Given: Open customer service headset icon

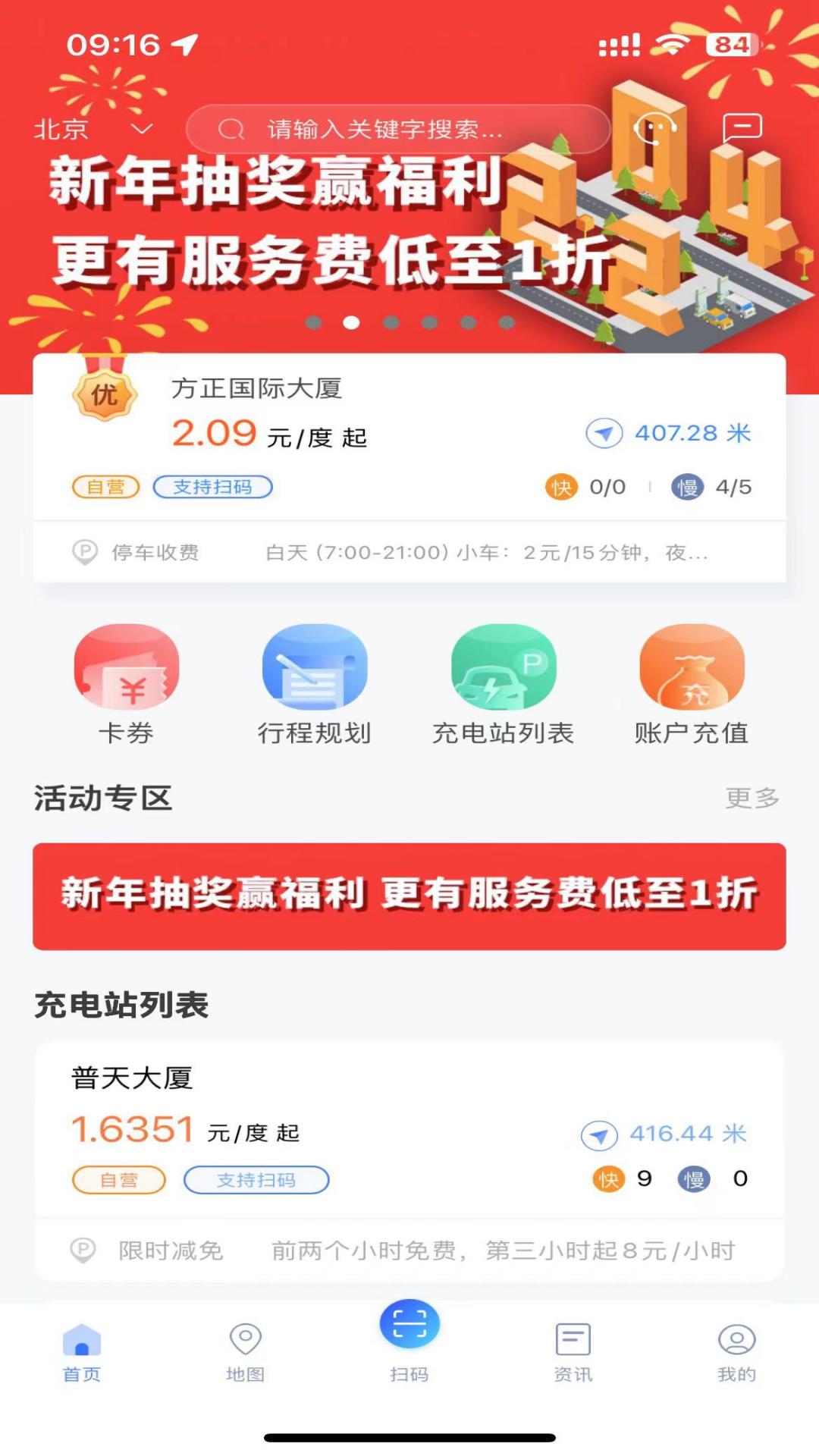Looking at the screenshot, I should tap(657, 127).
